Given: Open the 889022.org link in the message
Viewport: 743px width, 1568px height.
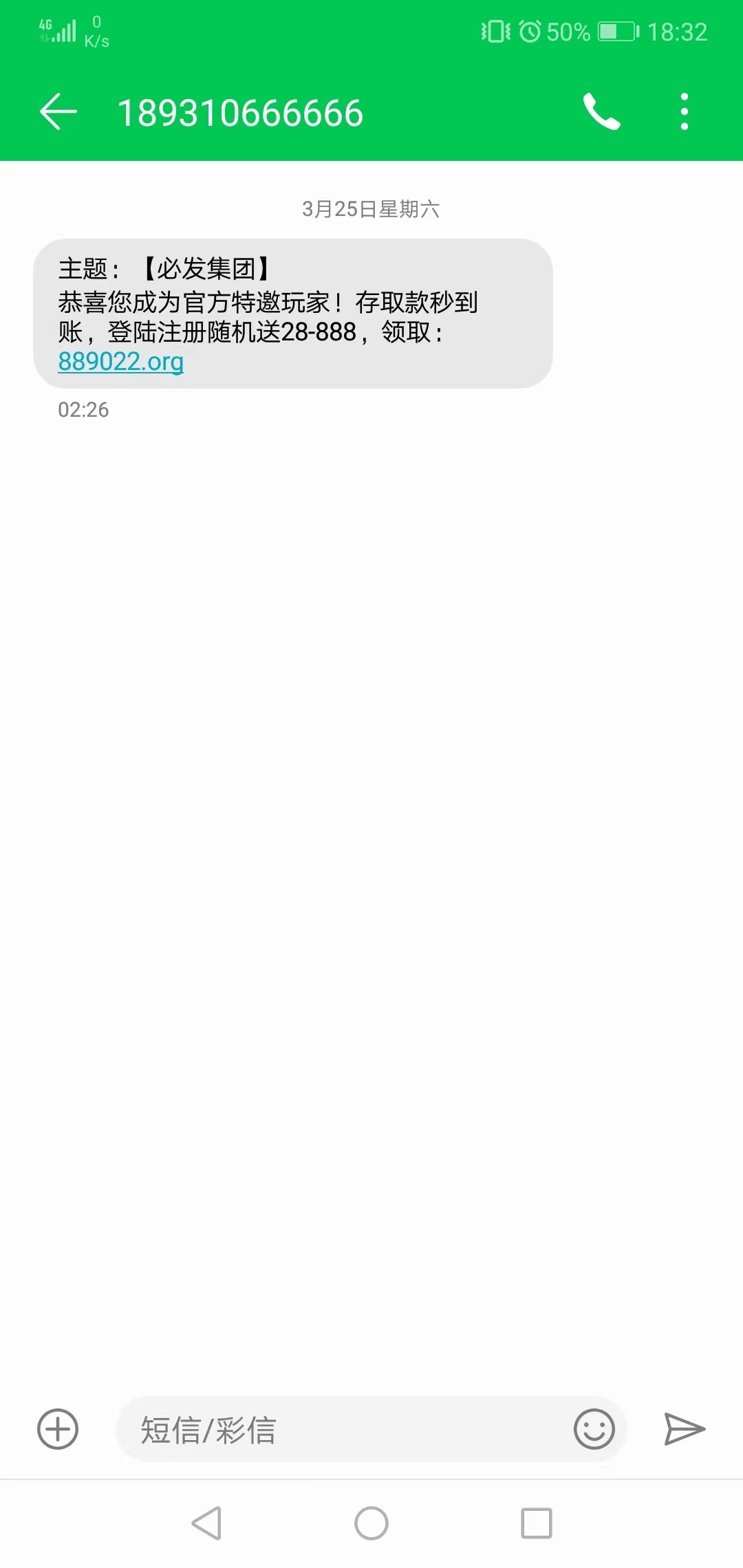Looking at the screenshot, I should [x=121, y=362].
